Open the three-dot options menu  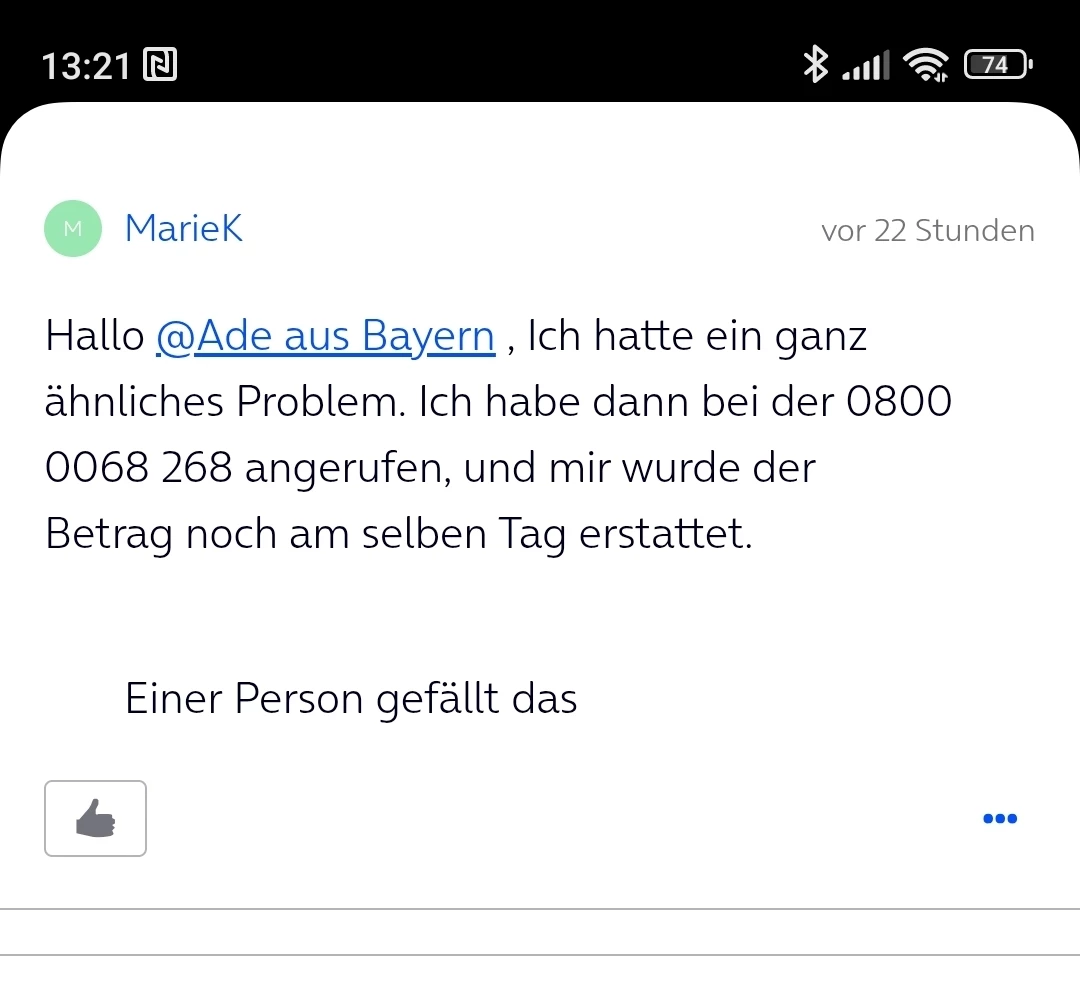click(x=1000, y=819)
